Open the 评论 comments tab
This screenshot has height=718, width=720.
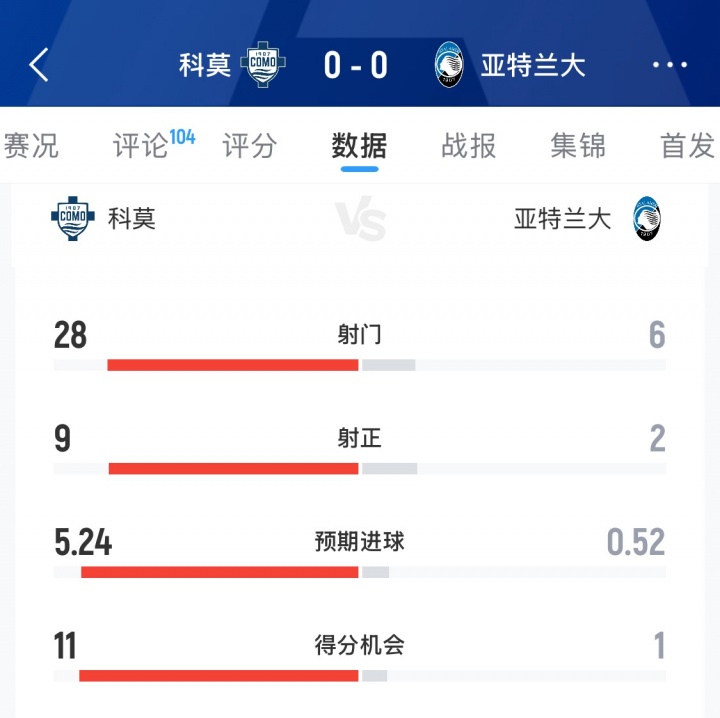click(x=142, y=146)
